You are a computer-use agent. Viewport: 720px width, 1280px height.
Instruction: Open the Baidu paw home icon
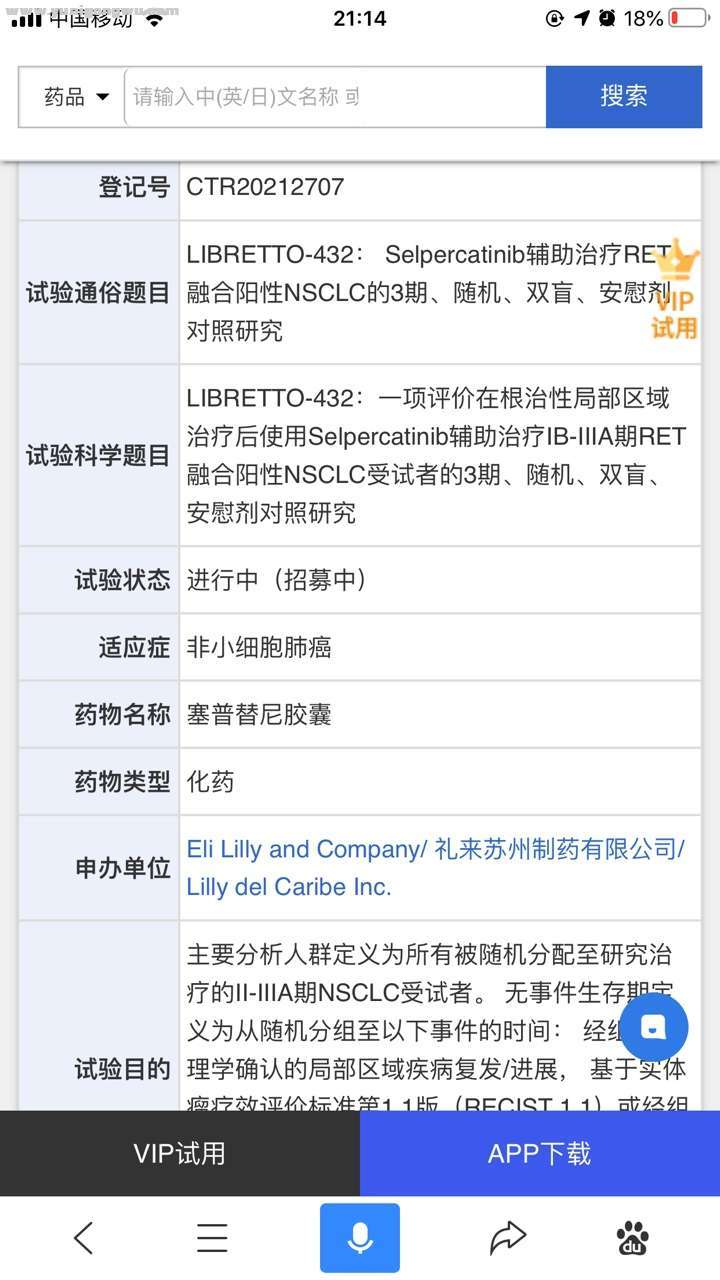pyautogui.click(x=632, y=1238)
